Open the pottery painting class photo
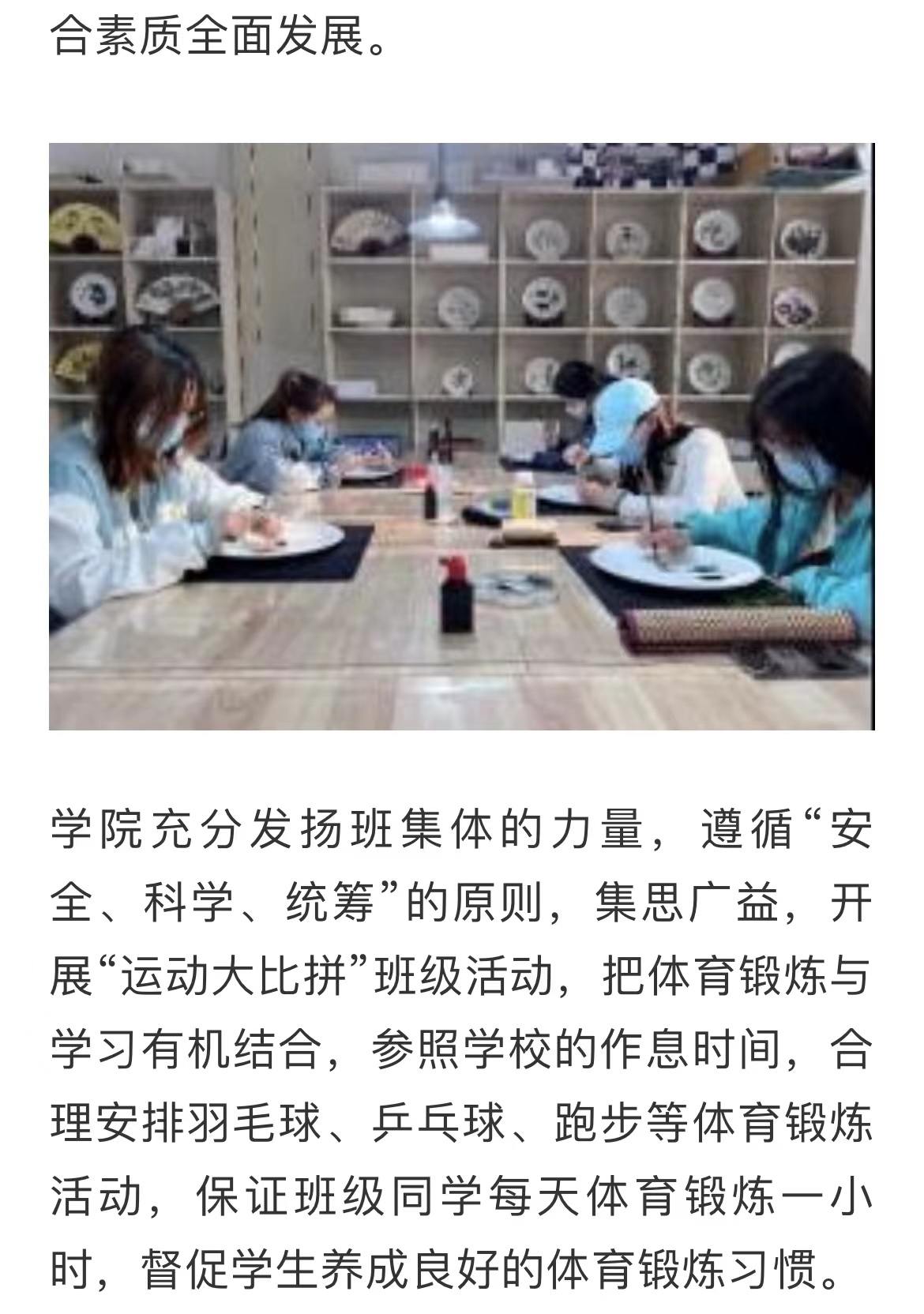Image resolution: width=924 pixels, height=1314 pixels. tap(461, 436)
